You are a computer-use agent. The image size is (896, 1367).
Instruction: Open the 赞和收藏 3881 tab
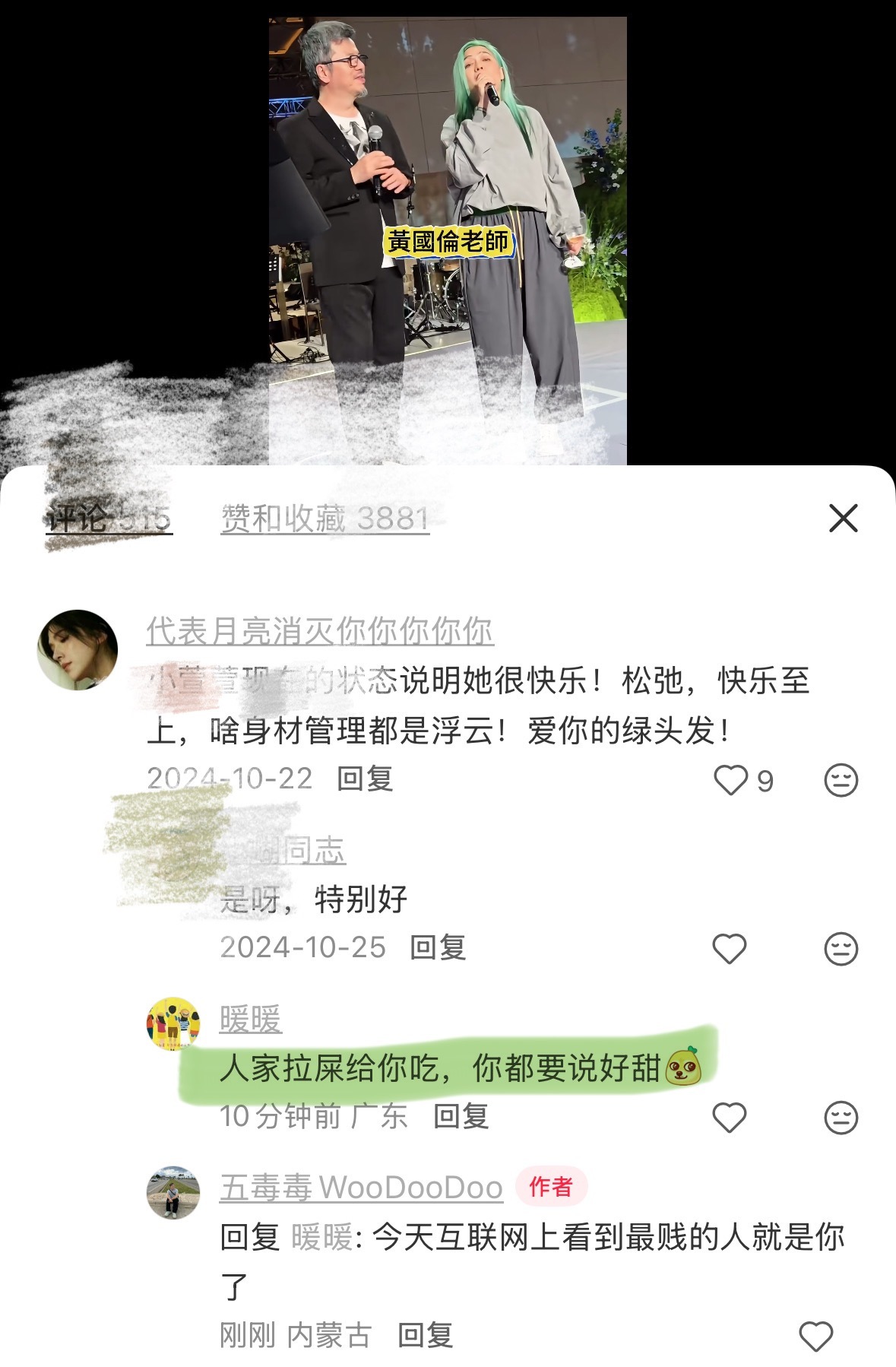pyautogui.click(x=322, y=520)
